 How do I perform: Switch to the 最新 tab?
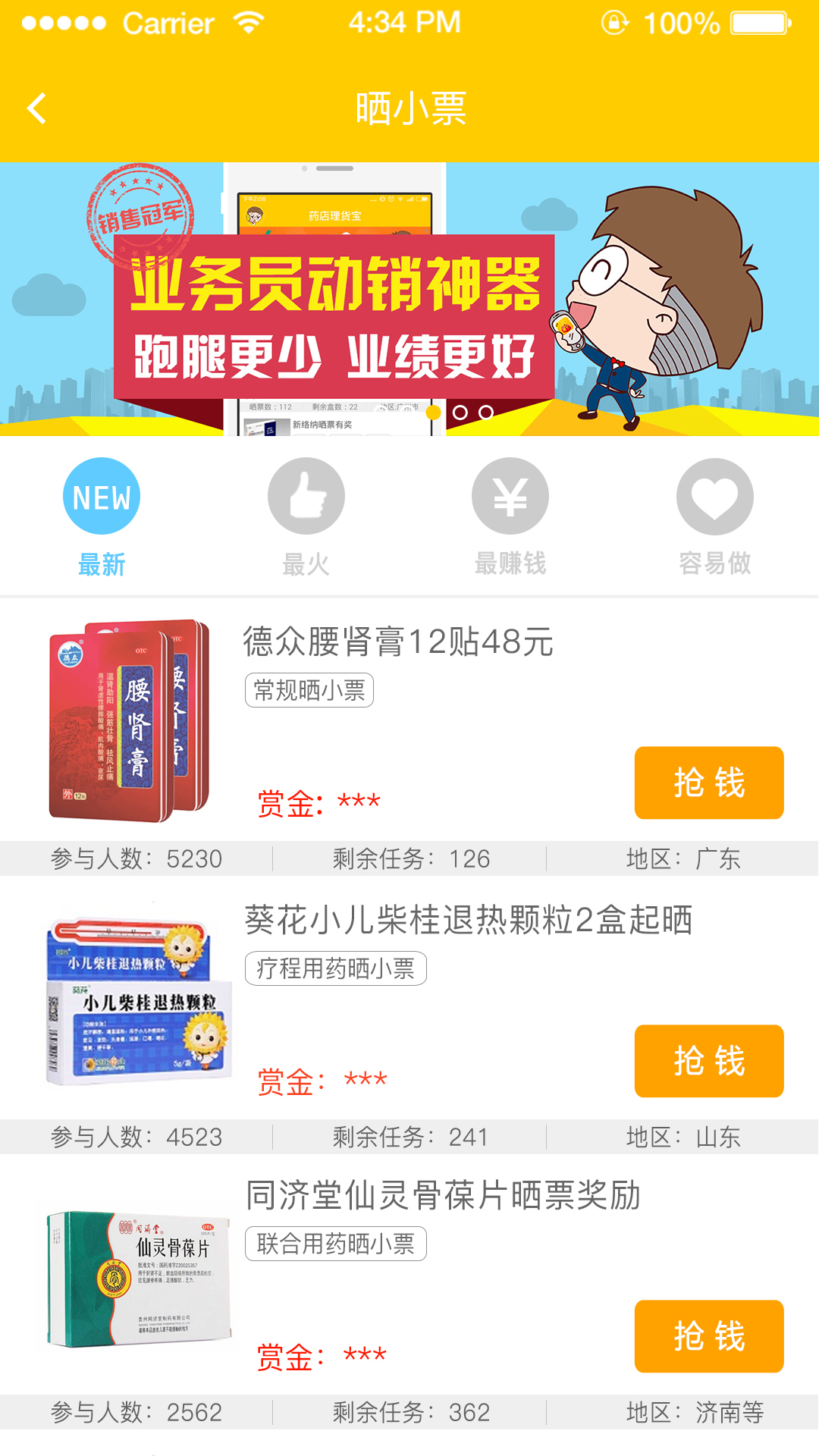click(x=102, y=517)
